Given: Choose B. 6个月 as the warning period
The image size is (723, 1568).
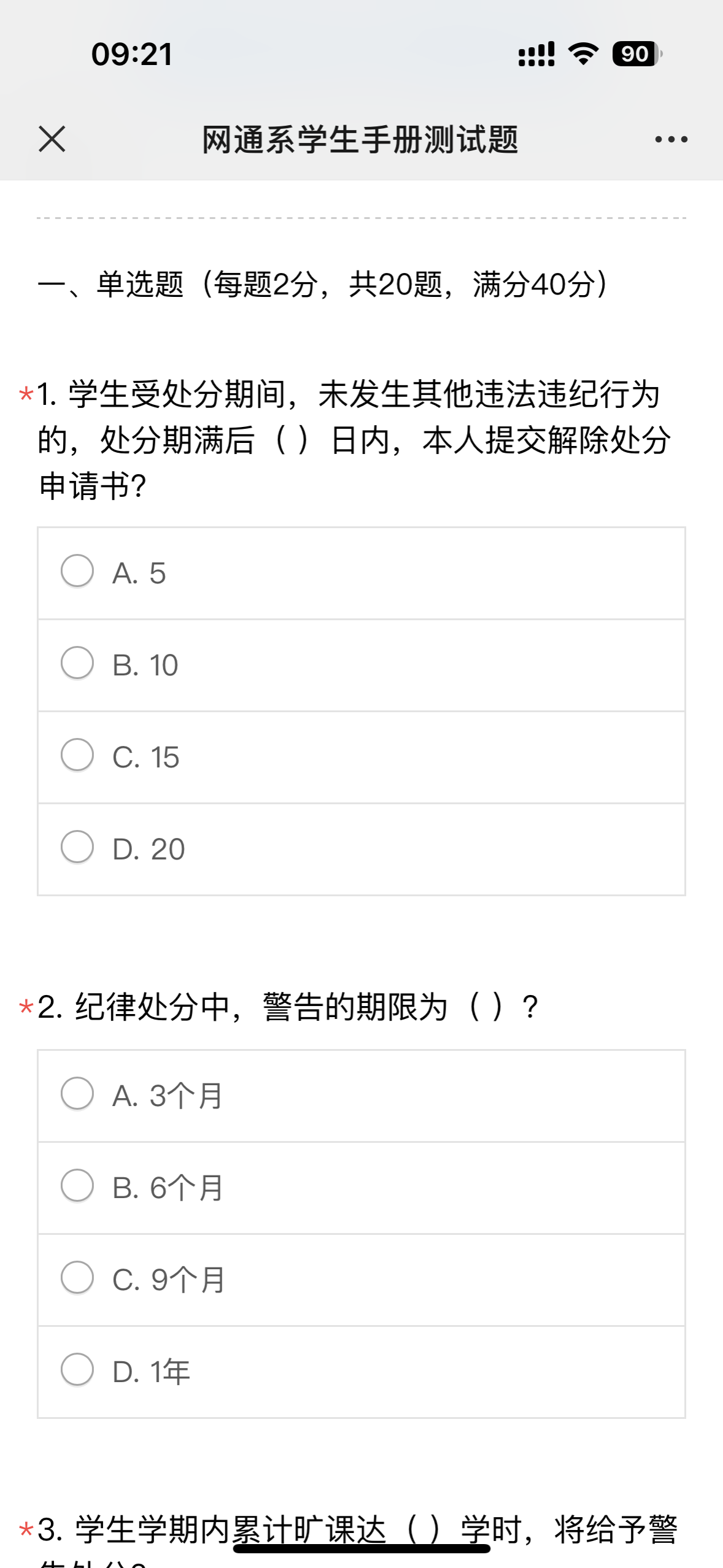Looking at the screenshot, I should [77, 1186].
